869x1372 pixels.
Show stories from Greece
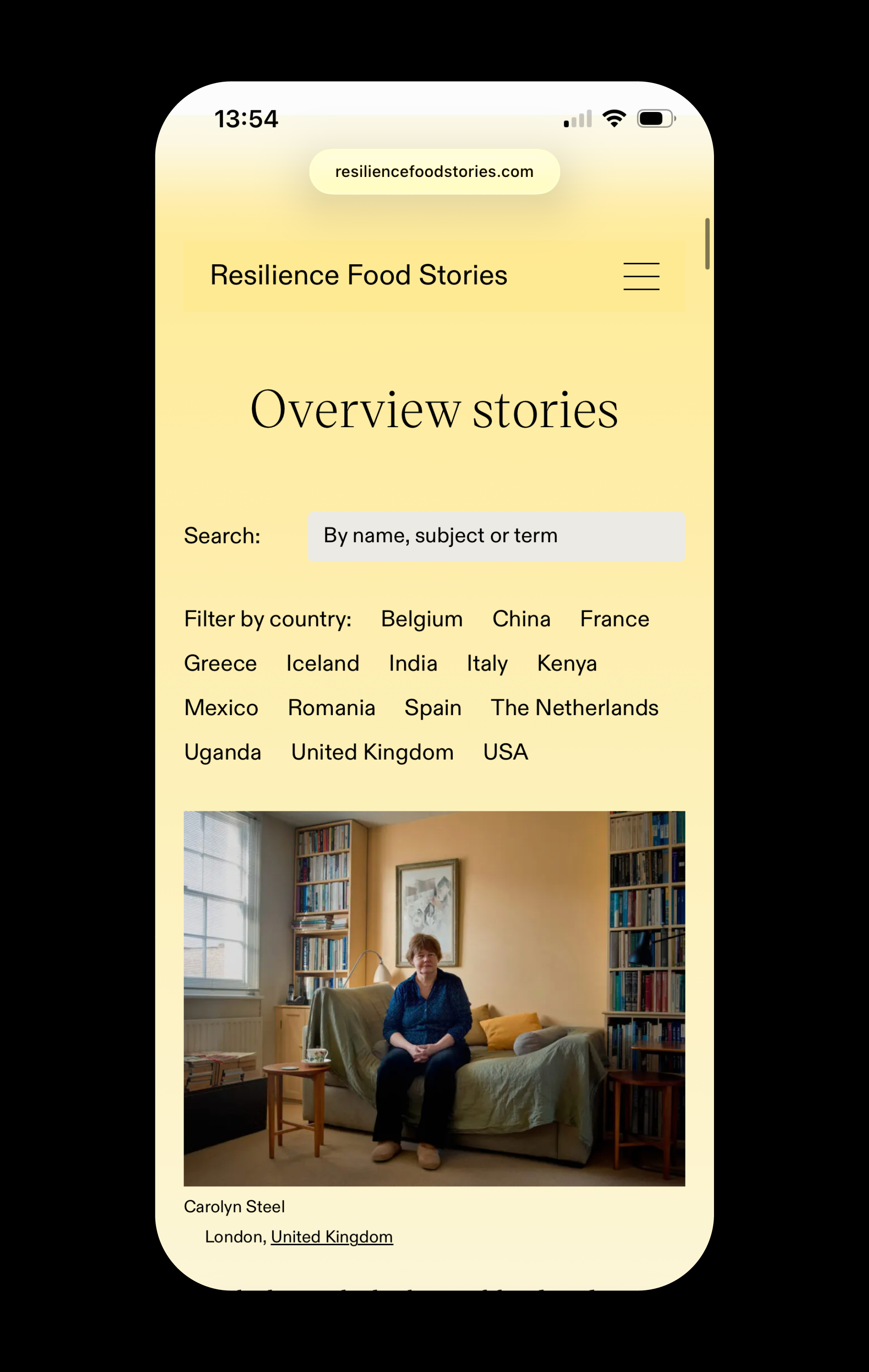pos(220,664)
